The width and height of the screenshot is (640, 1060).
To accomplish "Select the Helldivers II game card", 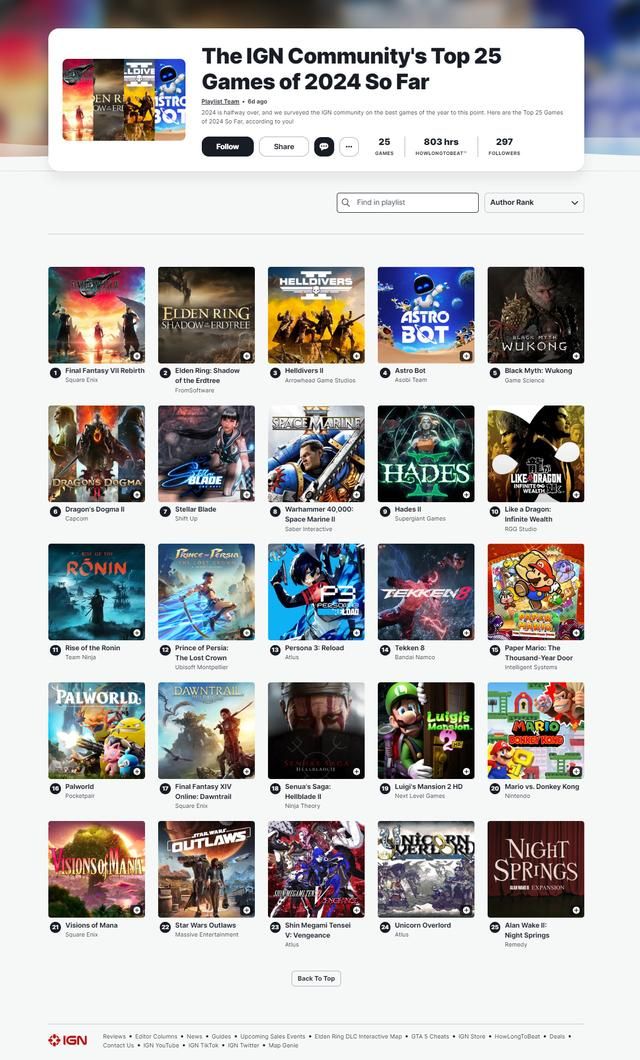I will point(316,314).
